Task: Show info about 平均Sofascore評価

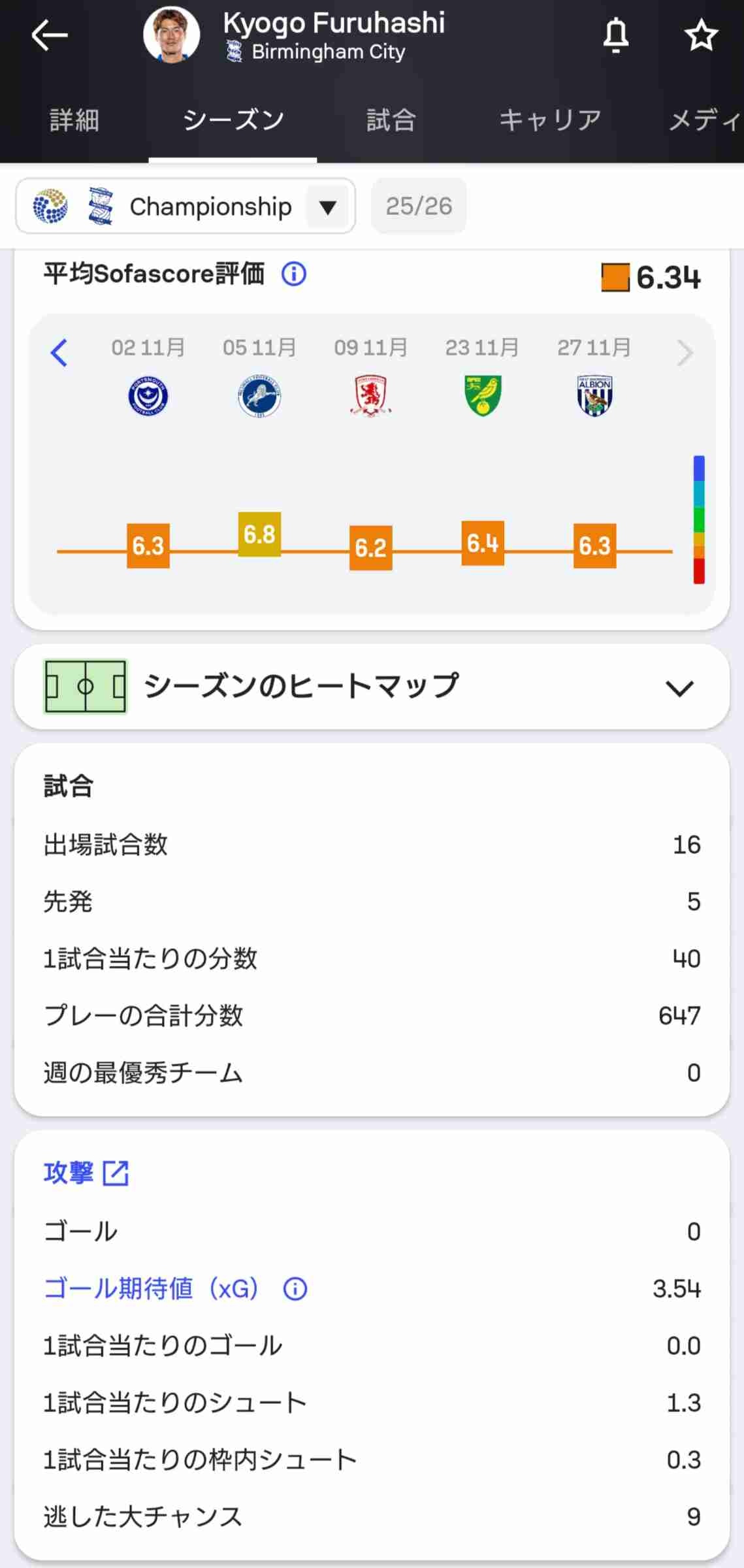Action: [x=294, y=274]
